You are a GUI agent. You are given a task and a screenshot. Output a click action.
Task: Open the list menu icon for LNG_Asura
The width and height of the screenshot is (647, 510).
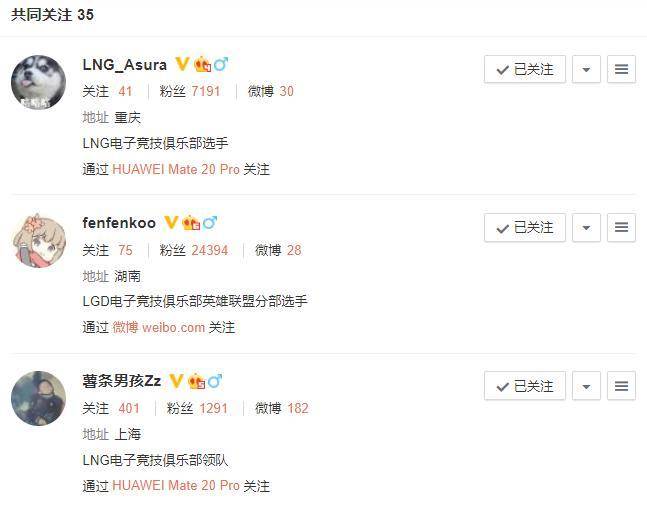coord(621,69)
